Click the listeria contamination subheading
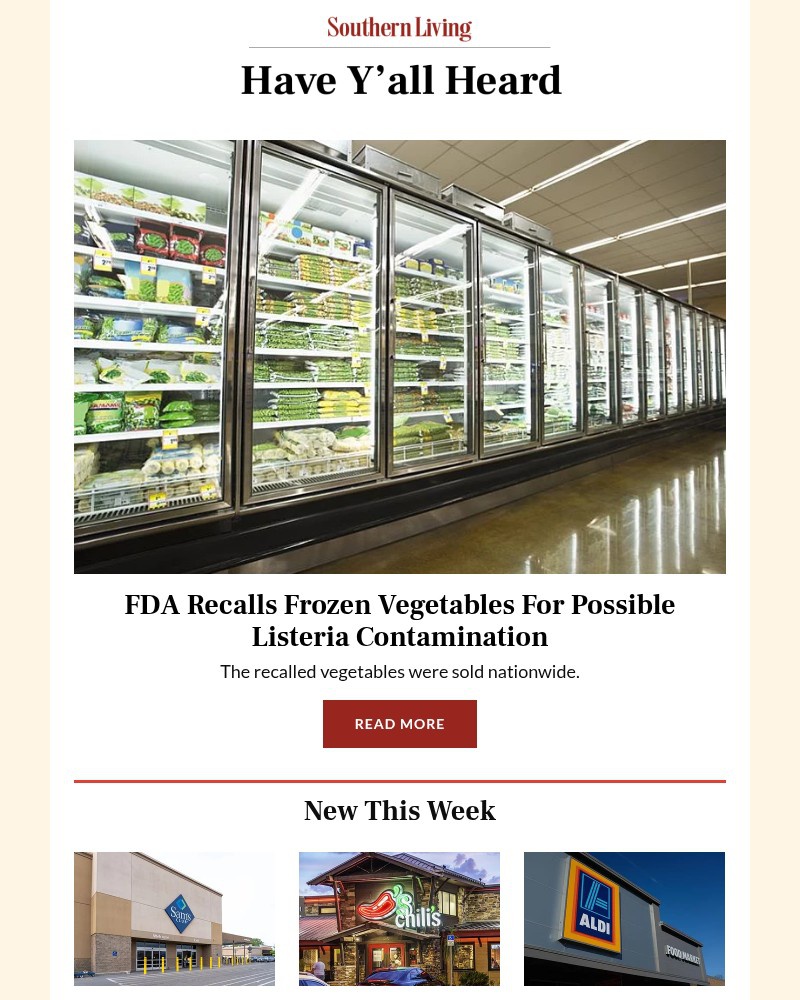This screenshot has height=1000, width=800. point(400,637)
